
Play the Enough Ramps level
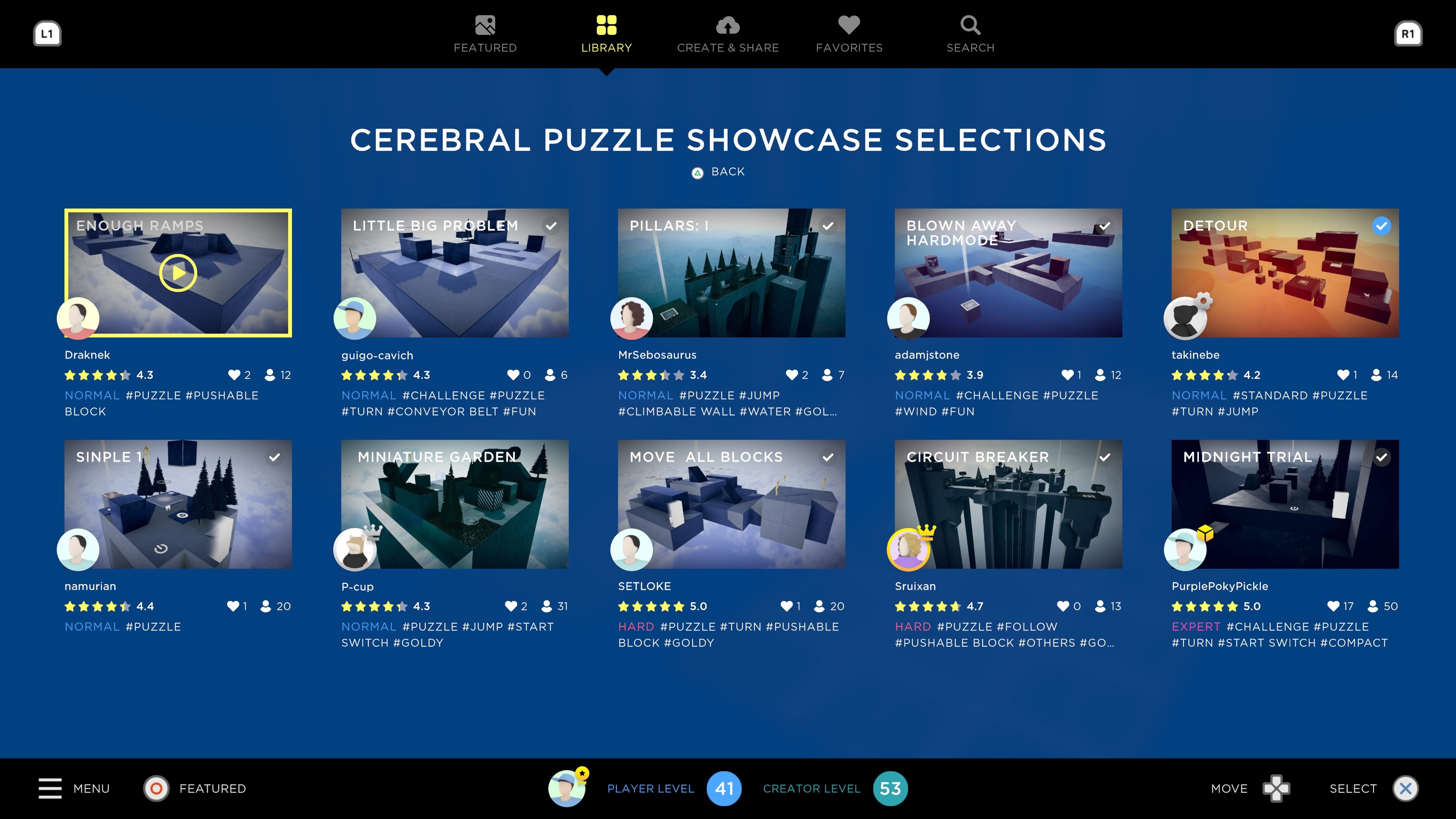pos(178,273)
